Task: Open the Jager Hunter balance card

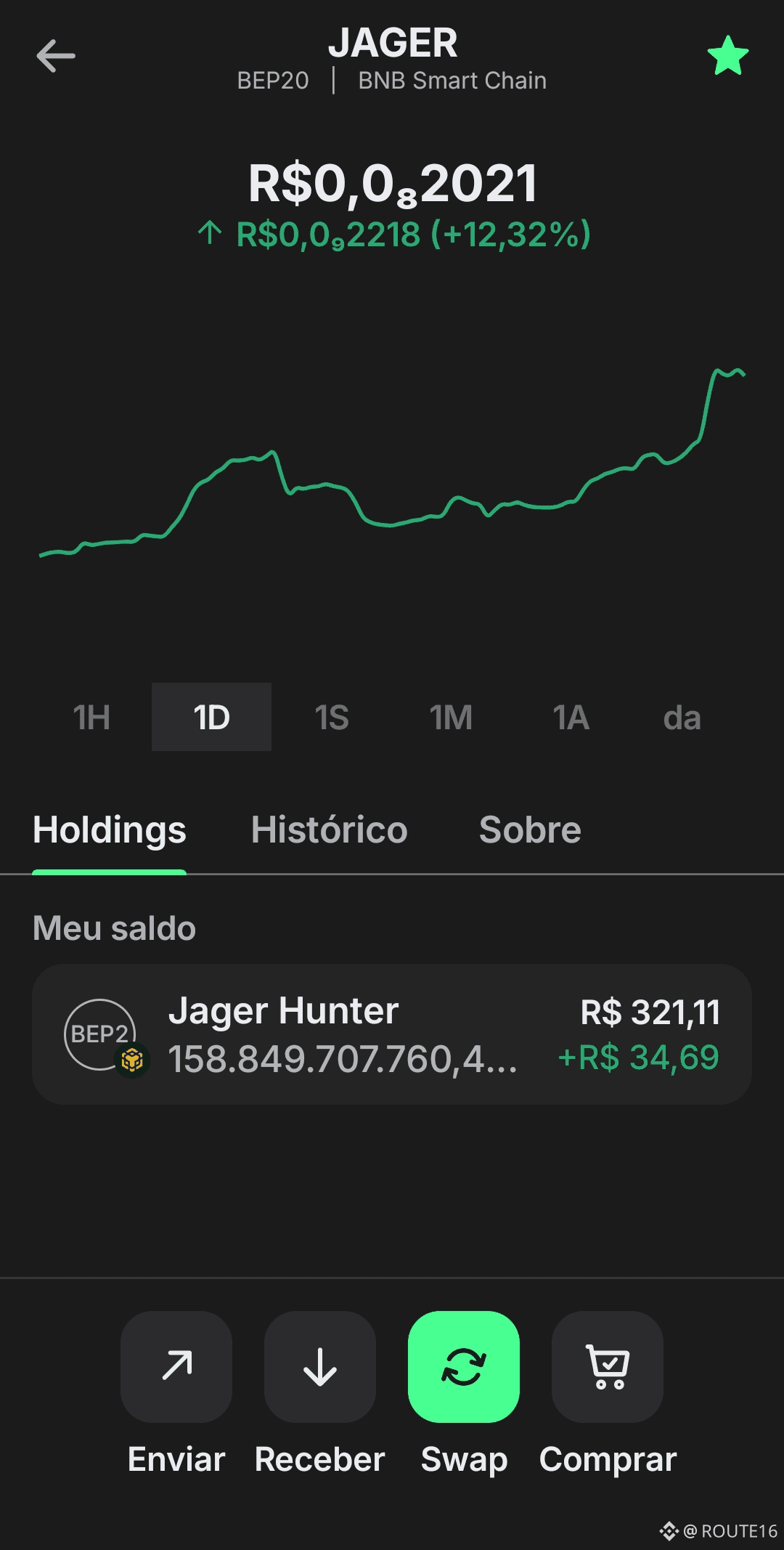Action: [392, 1034]
